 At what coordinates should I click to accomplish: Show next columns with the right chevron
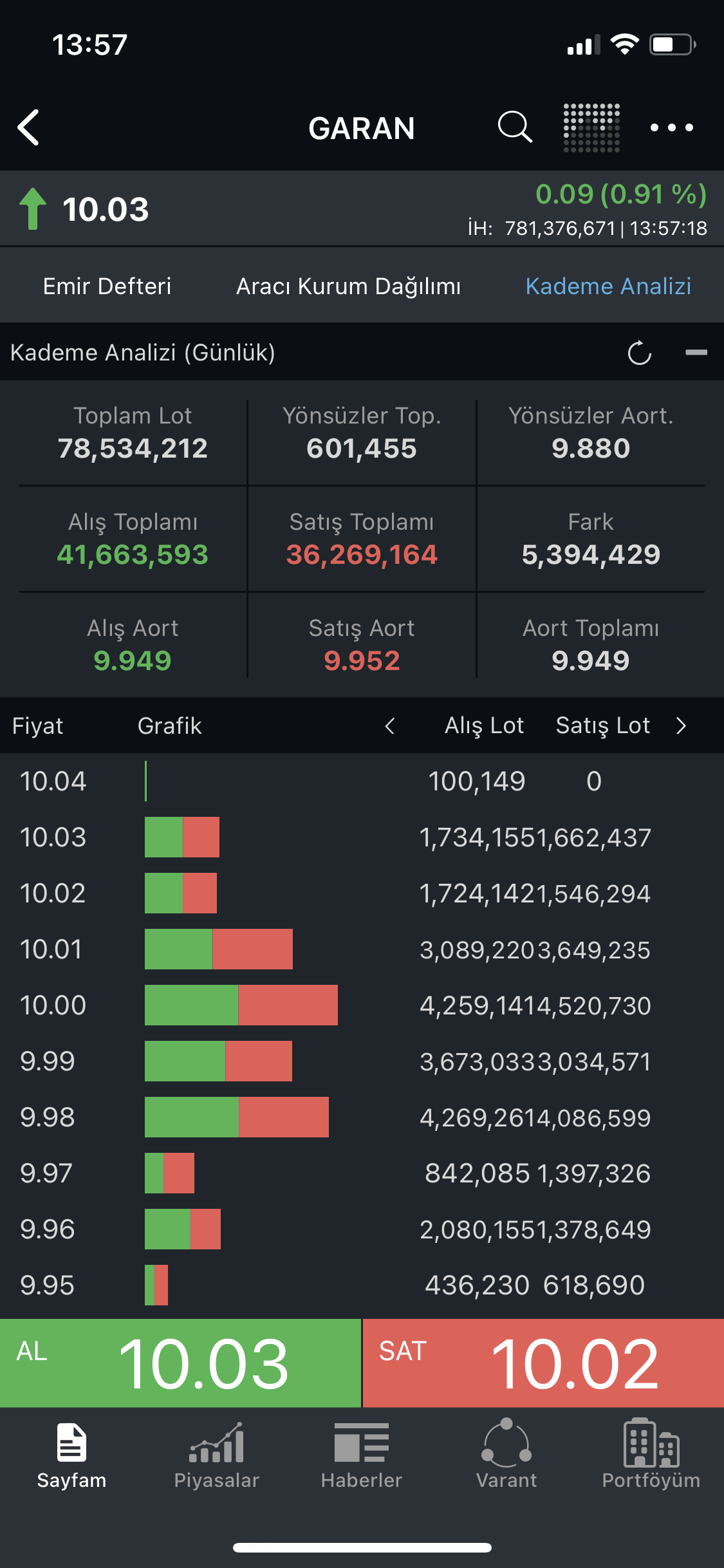[682, 726]
